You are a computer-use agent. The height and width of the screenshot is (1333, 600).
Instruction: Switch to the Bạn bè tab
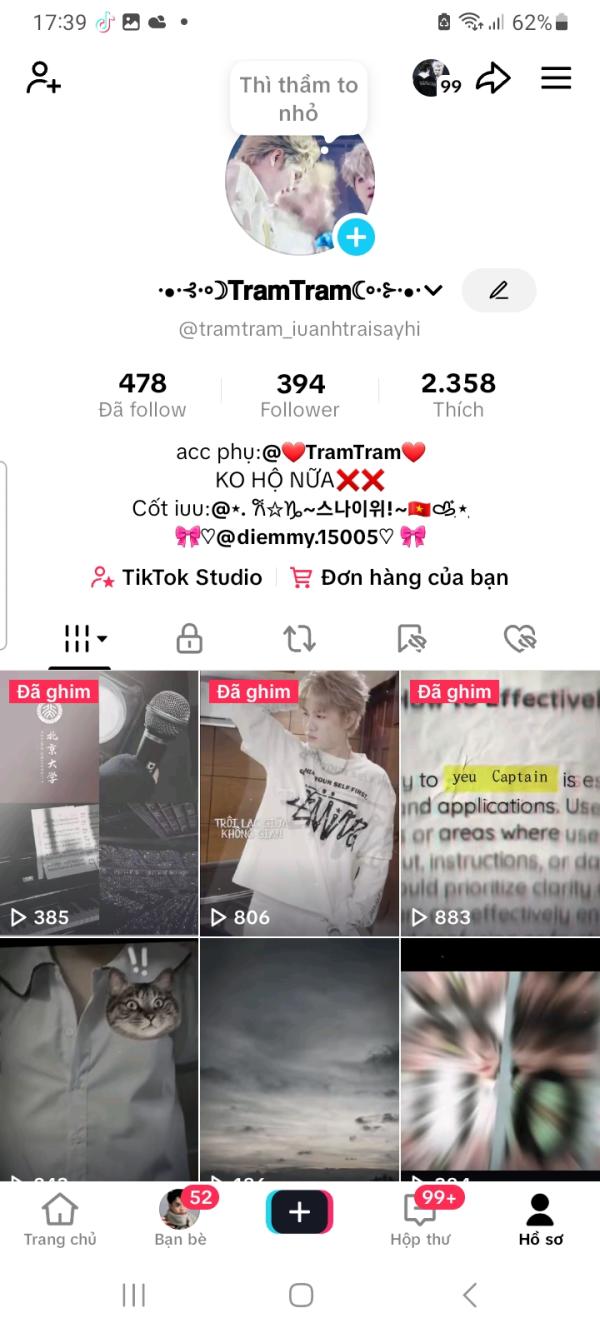[180, 1220]
